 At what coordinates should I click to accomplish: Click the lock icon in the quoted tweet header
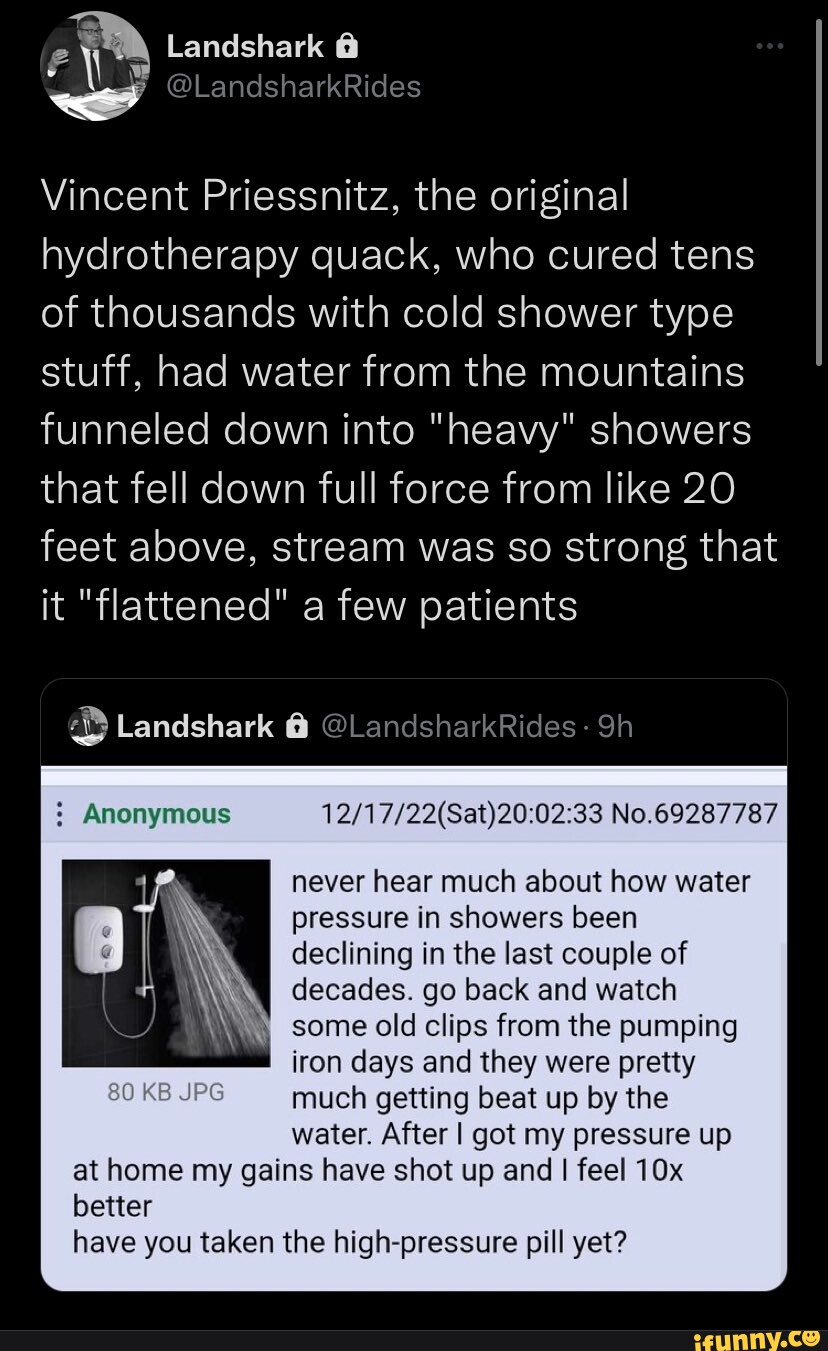click(296, 726)
